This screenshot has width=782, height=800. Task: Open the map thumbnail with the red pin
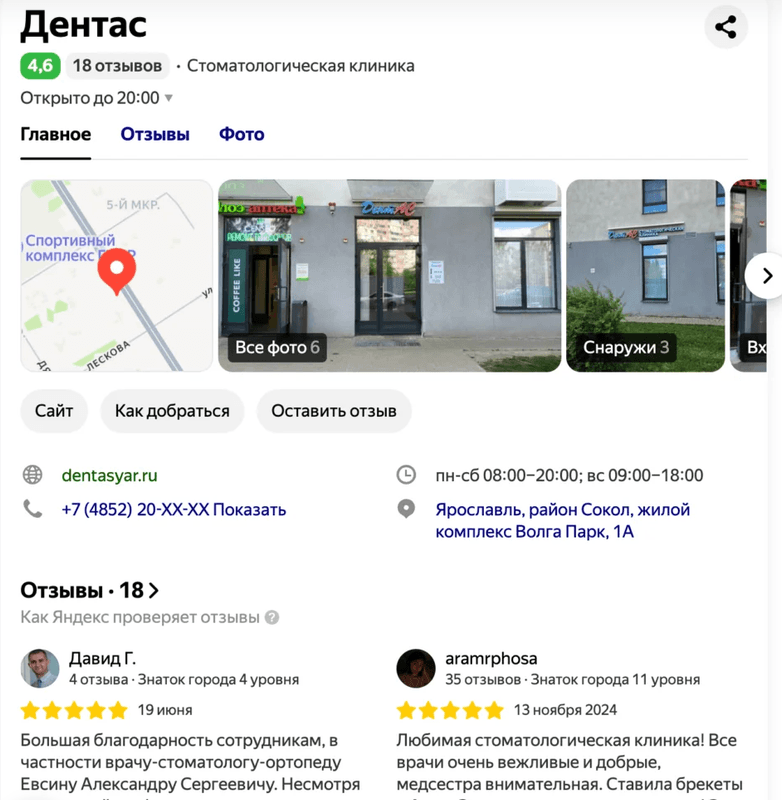116,276
